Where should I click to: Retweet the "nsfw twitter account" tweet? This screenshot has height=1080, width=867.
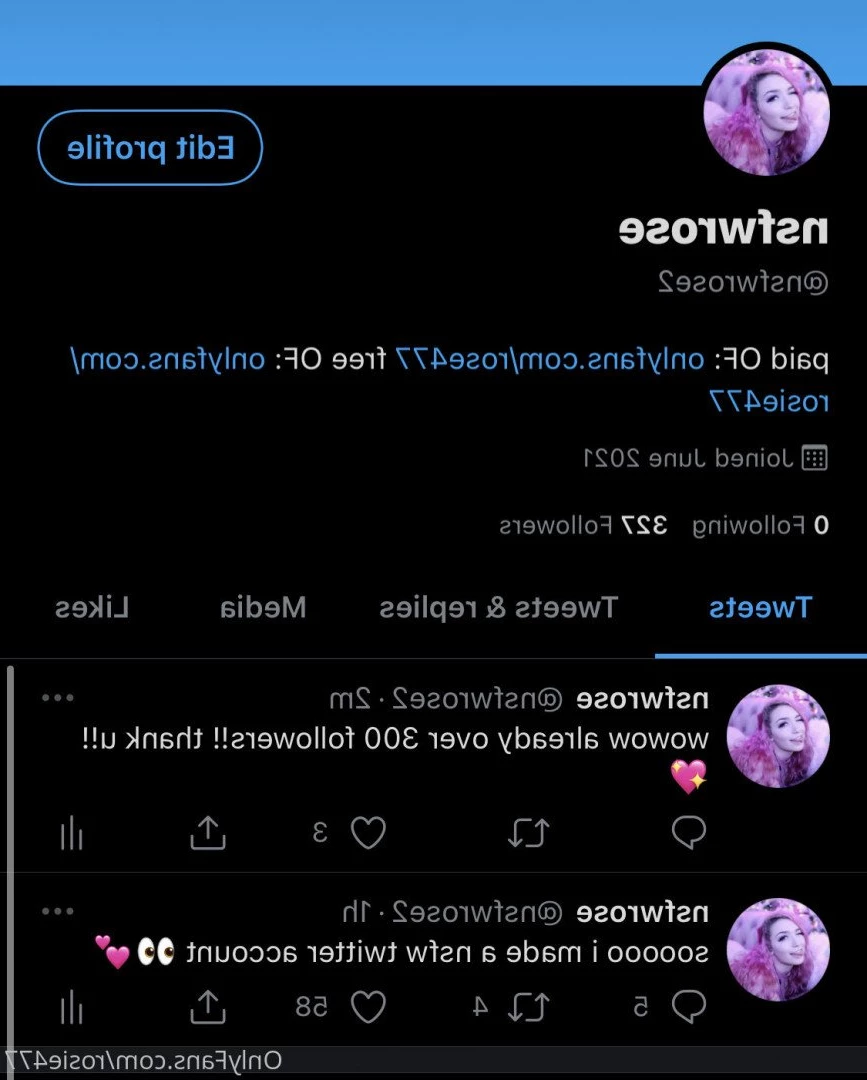pos(528,1007)
